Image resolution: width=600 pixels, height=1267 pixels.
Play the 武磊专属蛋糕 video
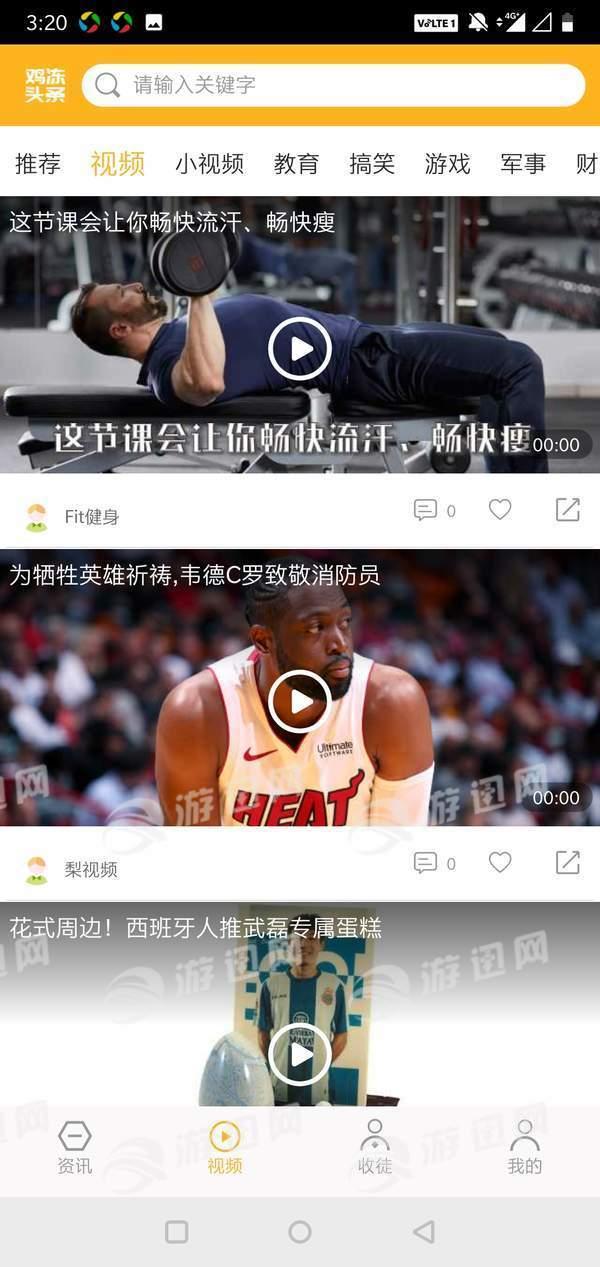click(x=300, y=1054)
